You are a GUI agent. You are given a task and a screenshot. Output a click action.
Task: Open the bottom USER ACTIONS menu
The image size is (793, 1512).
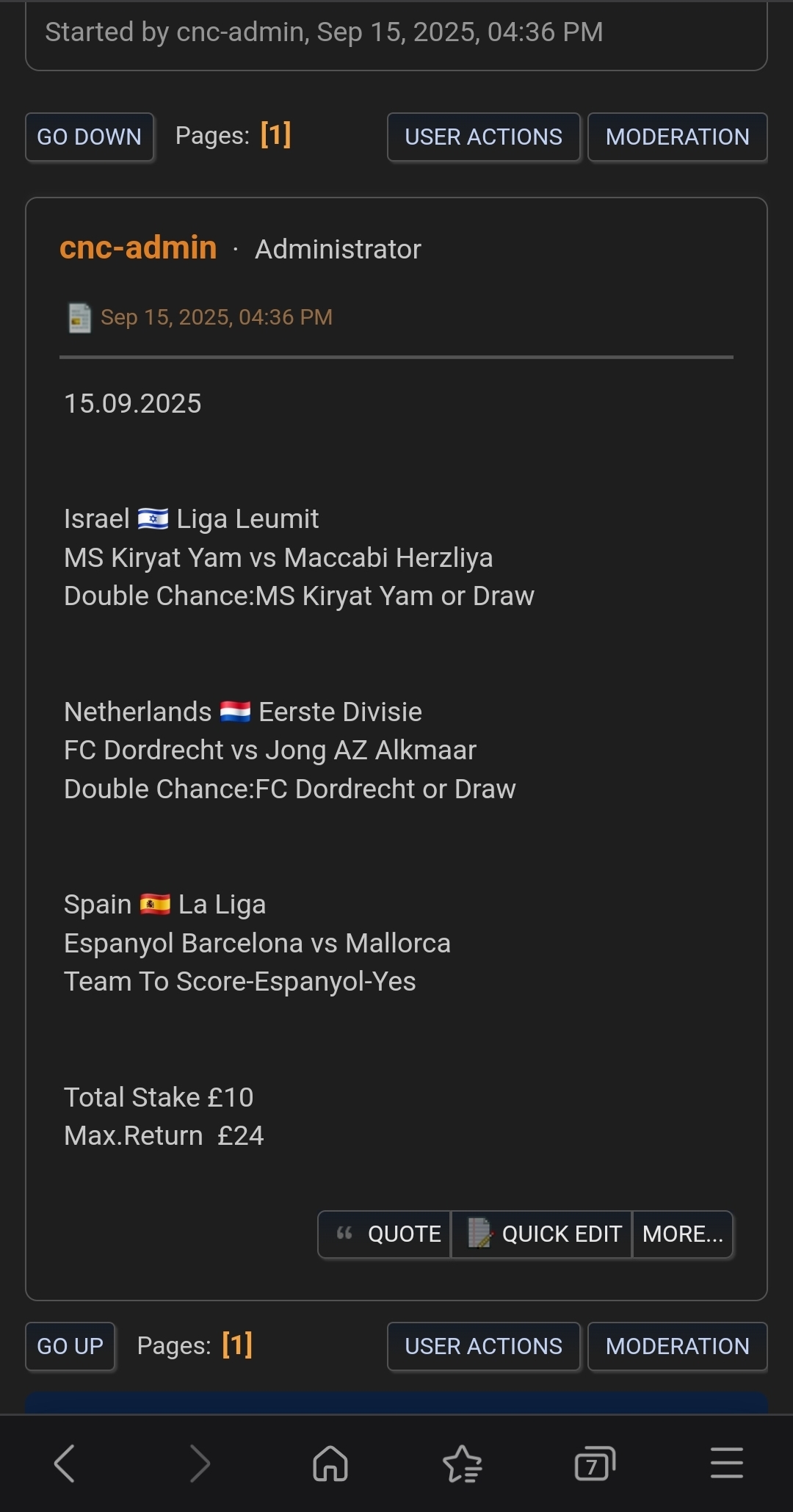pos(483,1346)
